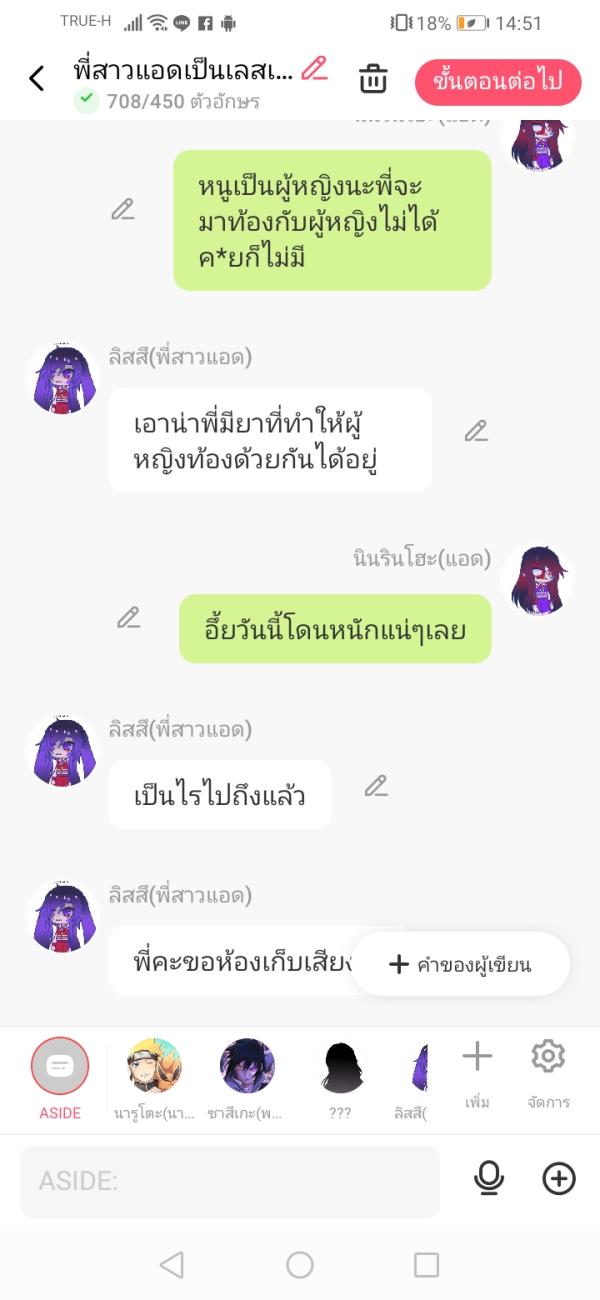Select the ASIDE narrator option
600x1300 pixels.
[x=60, y=1066]
